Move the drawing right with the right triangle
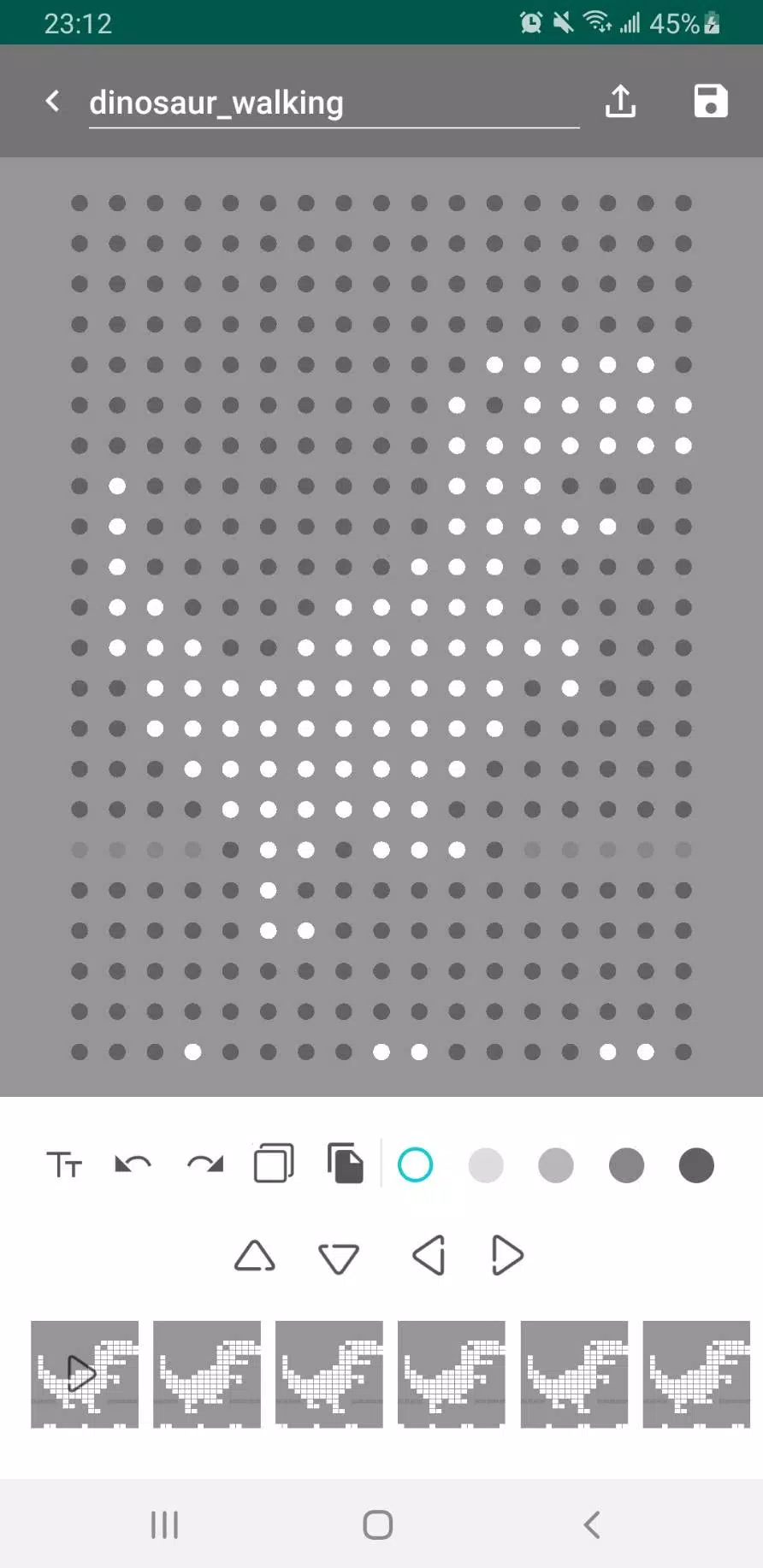The height and width of the screenshot is (1568, 763). click(507, 1256)
